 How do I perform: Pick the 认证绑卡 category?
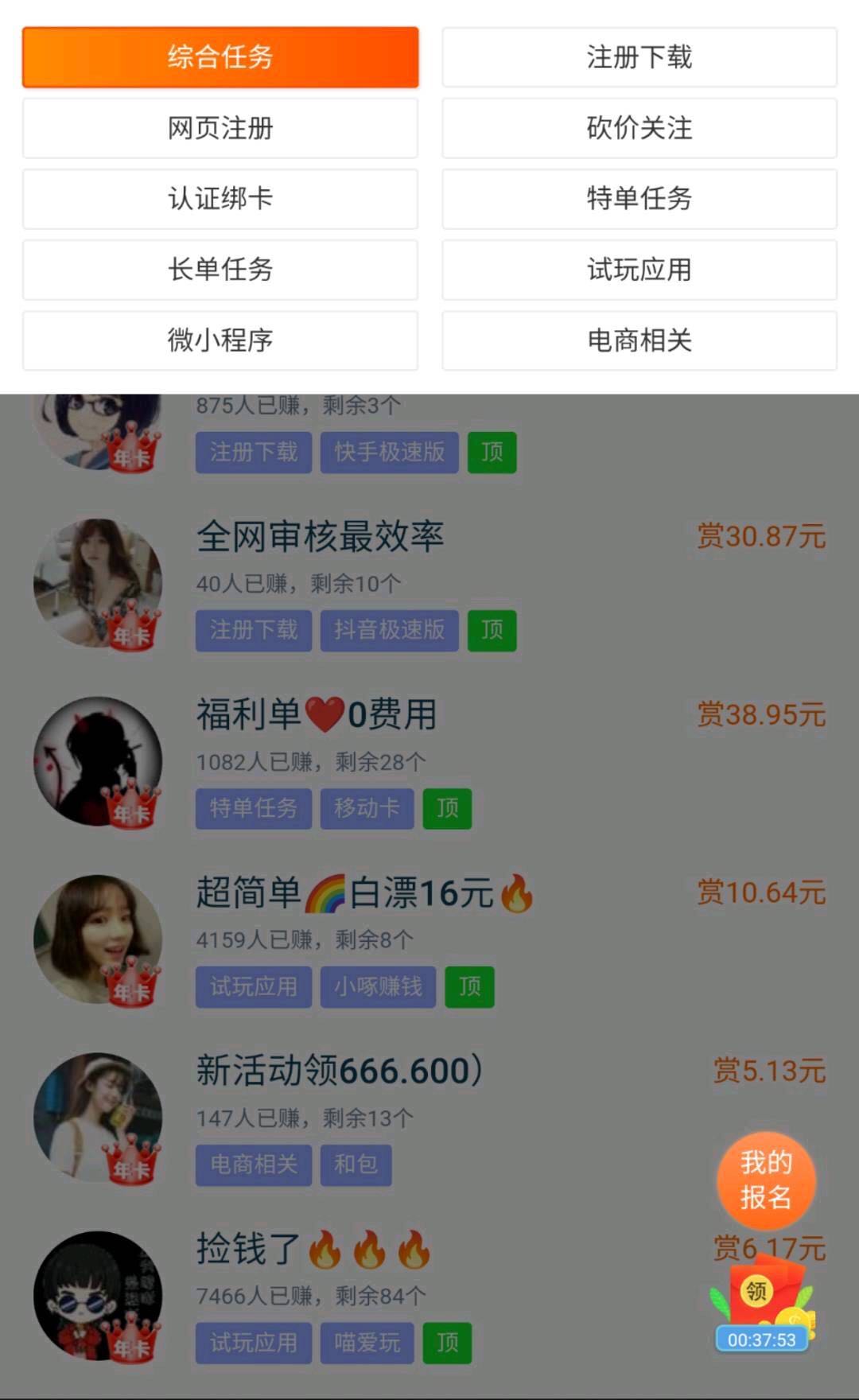click(220, 199)
